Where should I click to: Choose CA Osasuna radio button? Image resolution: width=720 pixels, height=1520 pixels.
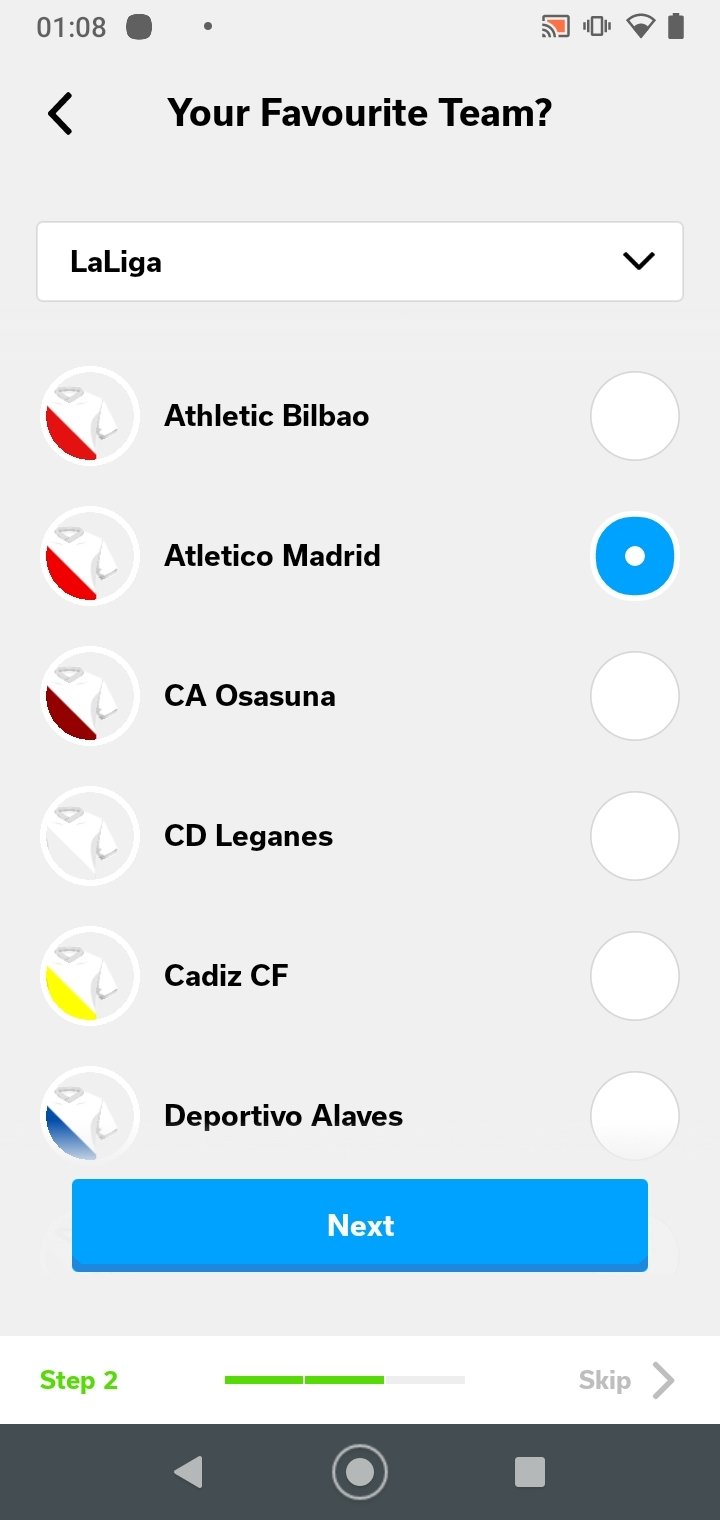635,696
